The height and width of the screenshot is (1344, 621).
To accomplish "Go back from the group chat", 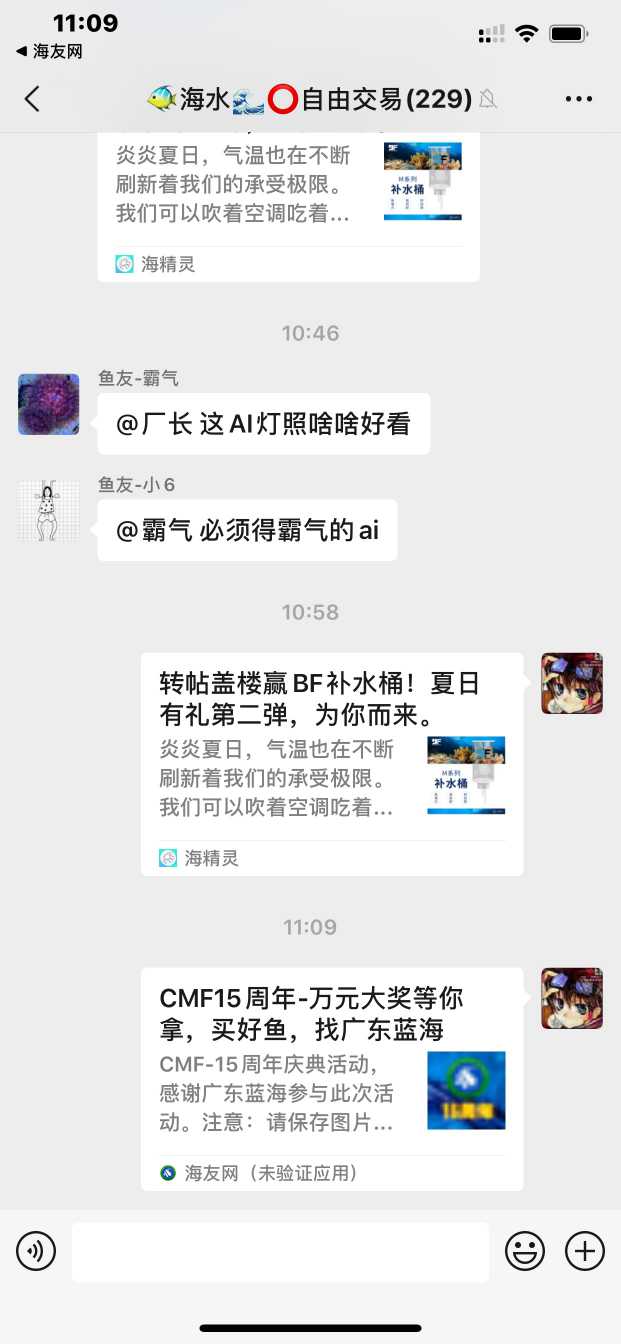I will point(32,99).
